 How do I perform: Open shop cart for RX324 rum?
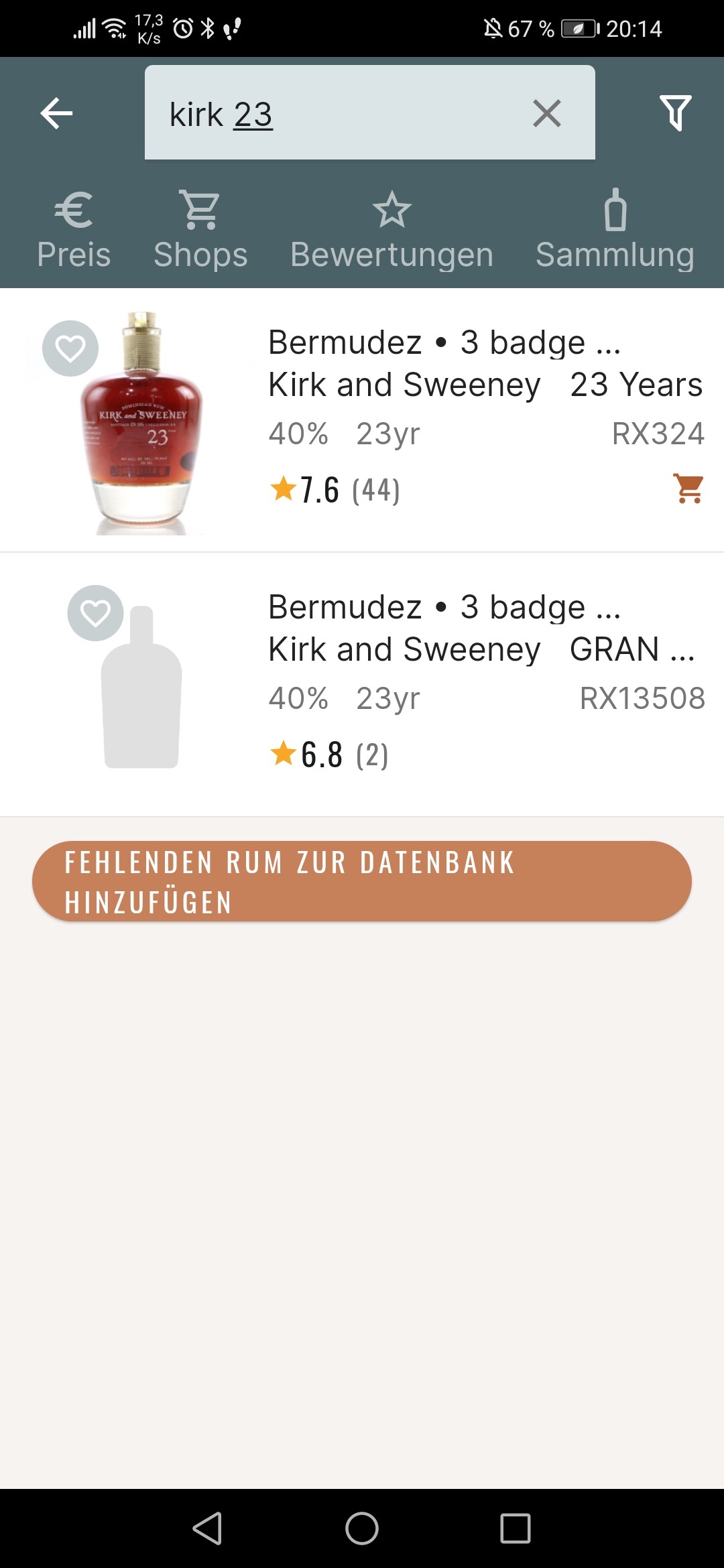pyautogui.click(x=688, y=488)
